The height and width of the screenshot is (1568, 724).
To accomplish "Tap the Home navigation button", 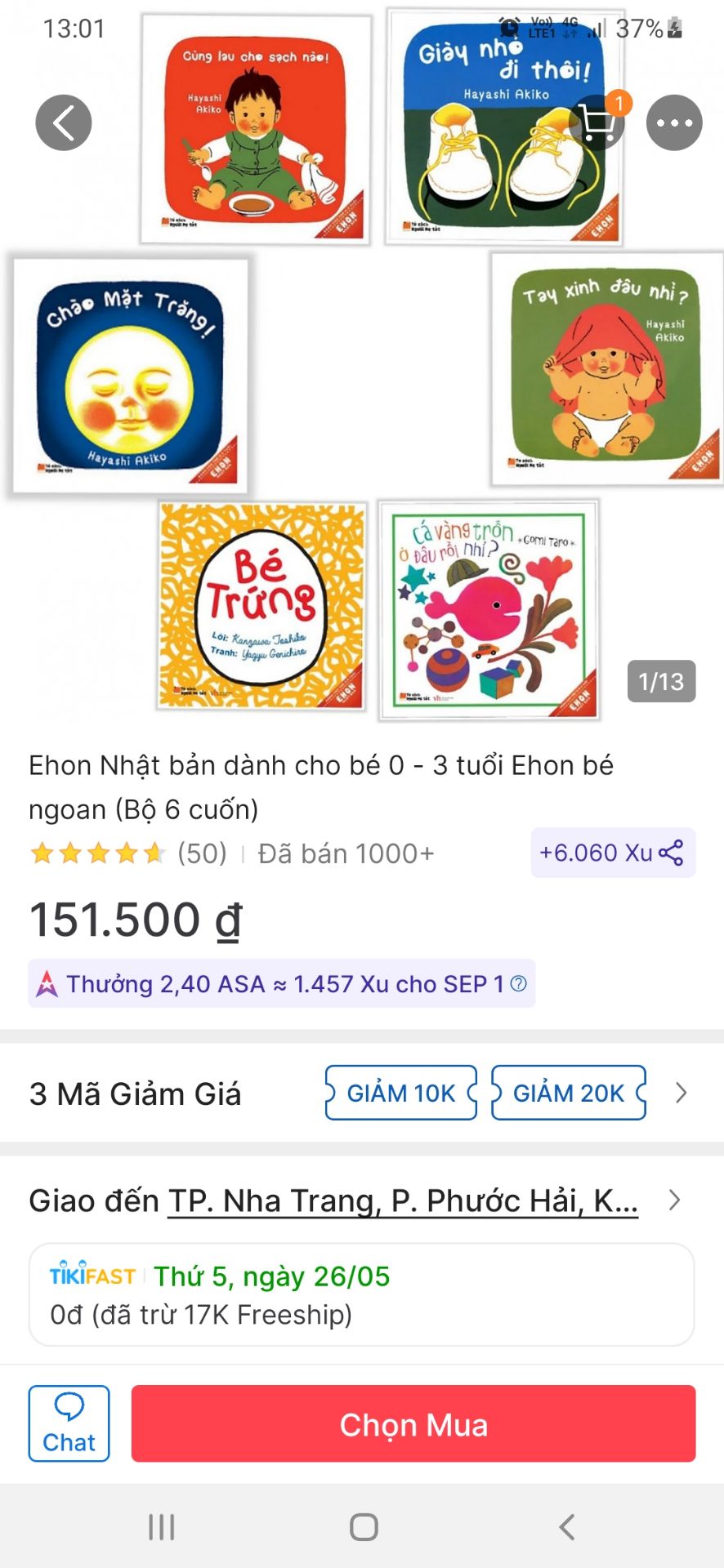I will tap(361, 1526).
